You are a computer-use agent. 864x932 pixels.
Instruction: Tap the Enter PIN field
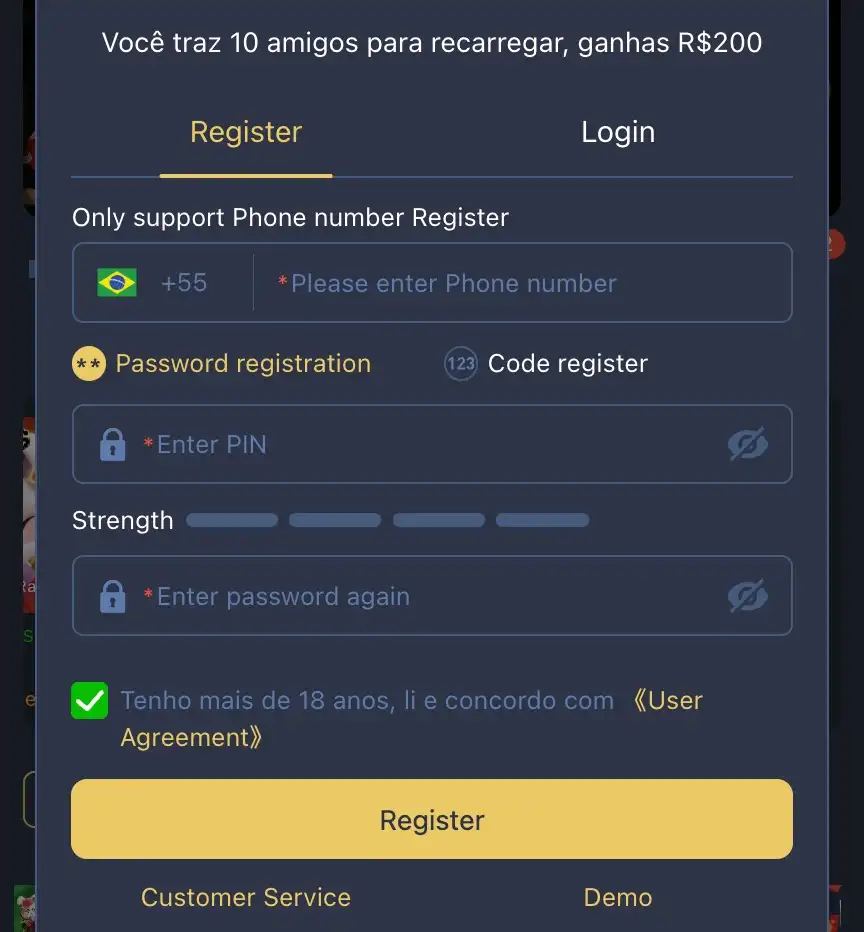(420, 444)
